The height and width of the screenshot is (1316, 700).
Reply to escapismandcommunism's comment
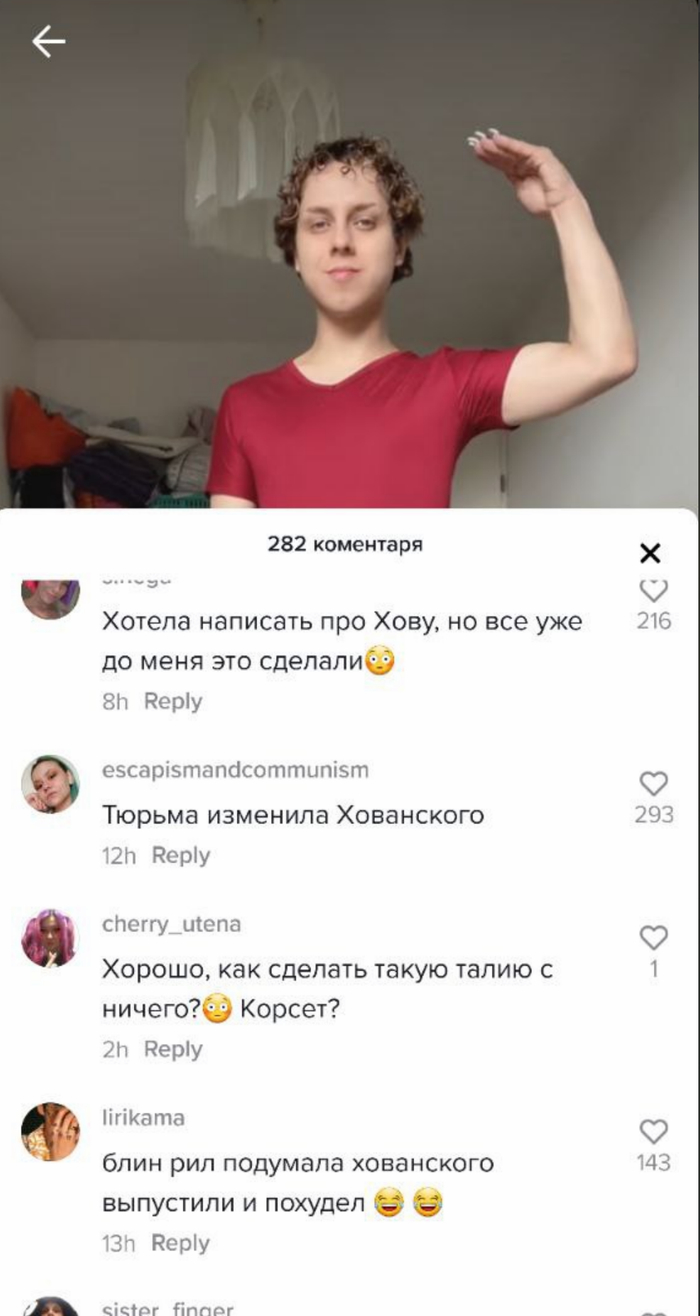pos(181,855)
